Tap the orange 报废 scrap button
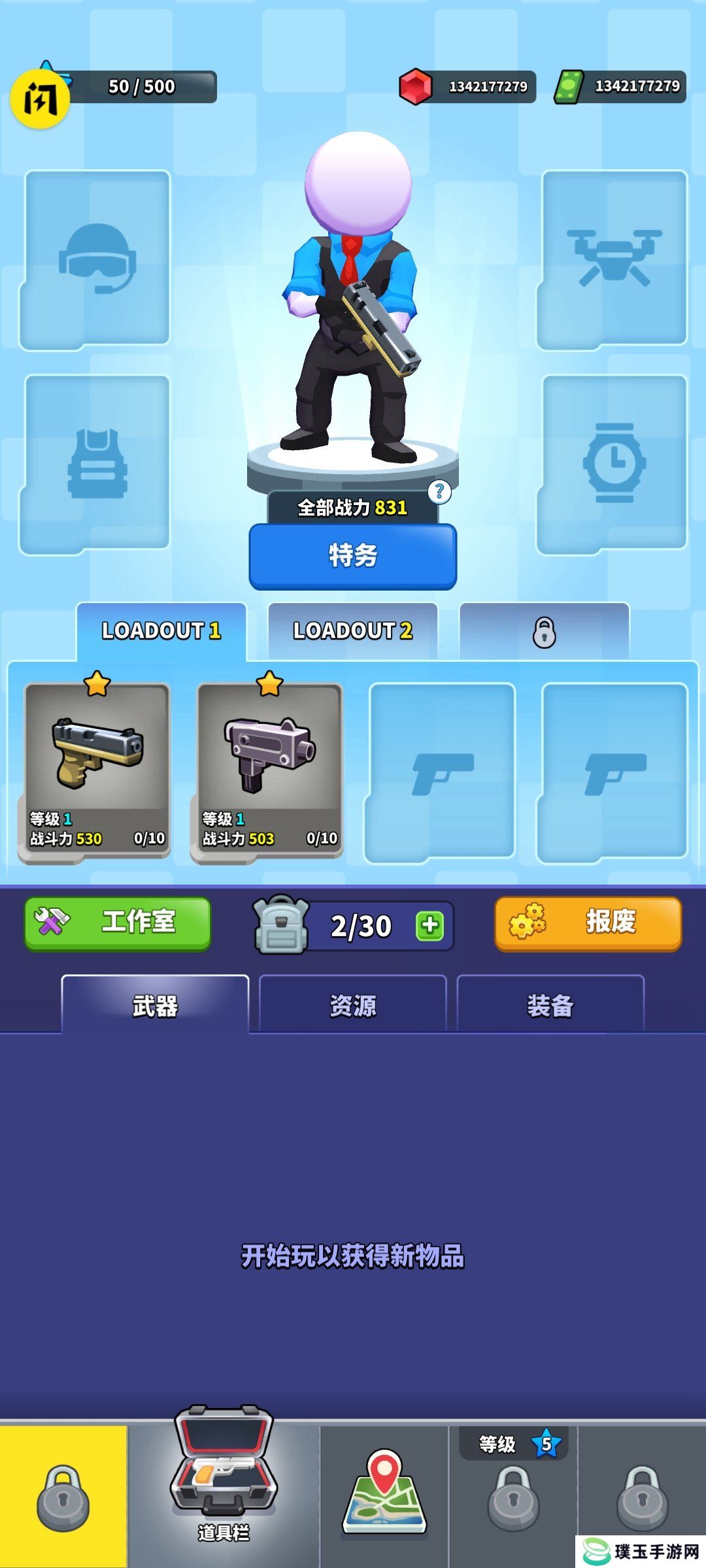 click(x=588, y=923)
